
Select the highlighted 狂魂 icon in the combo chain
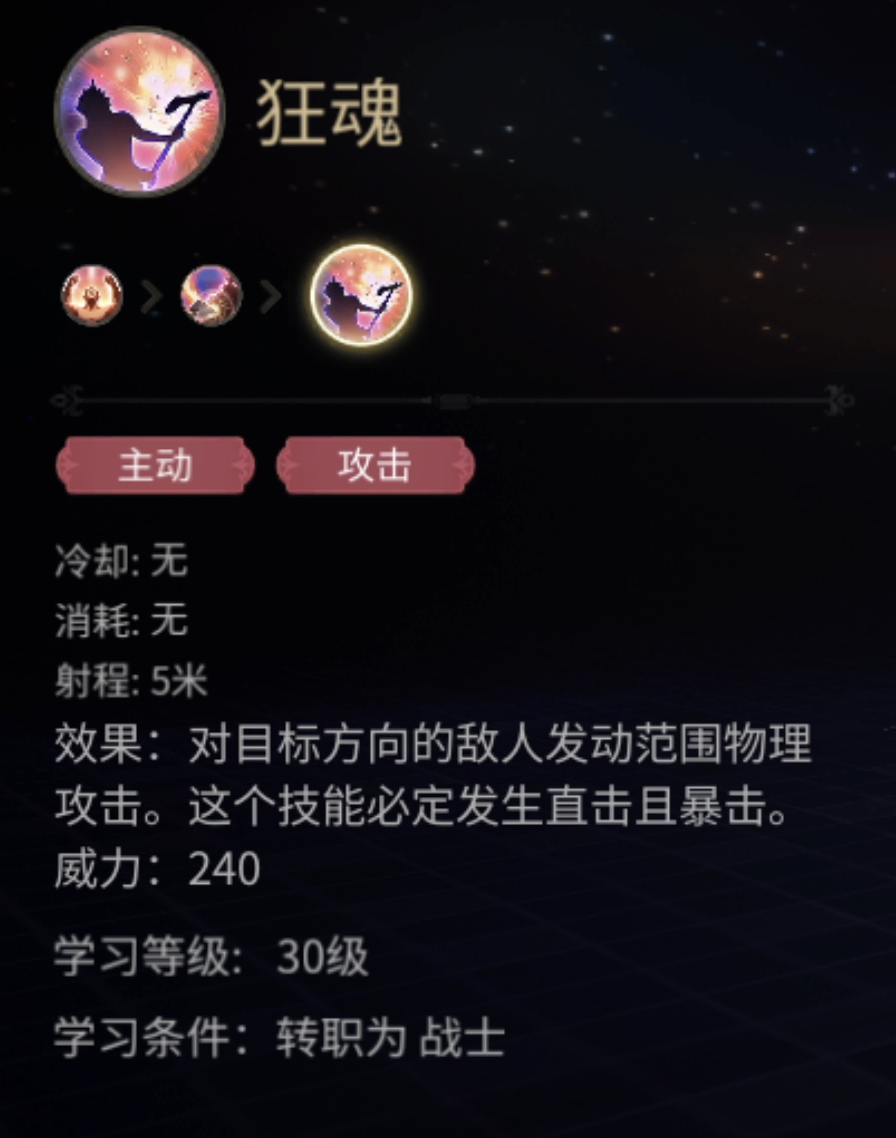coord(361,295)
